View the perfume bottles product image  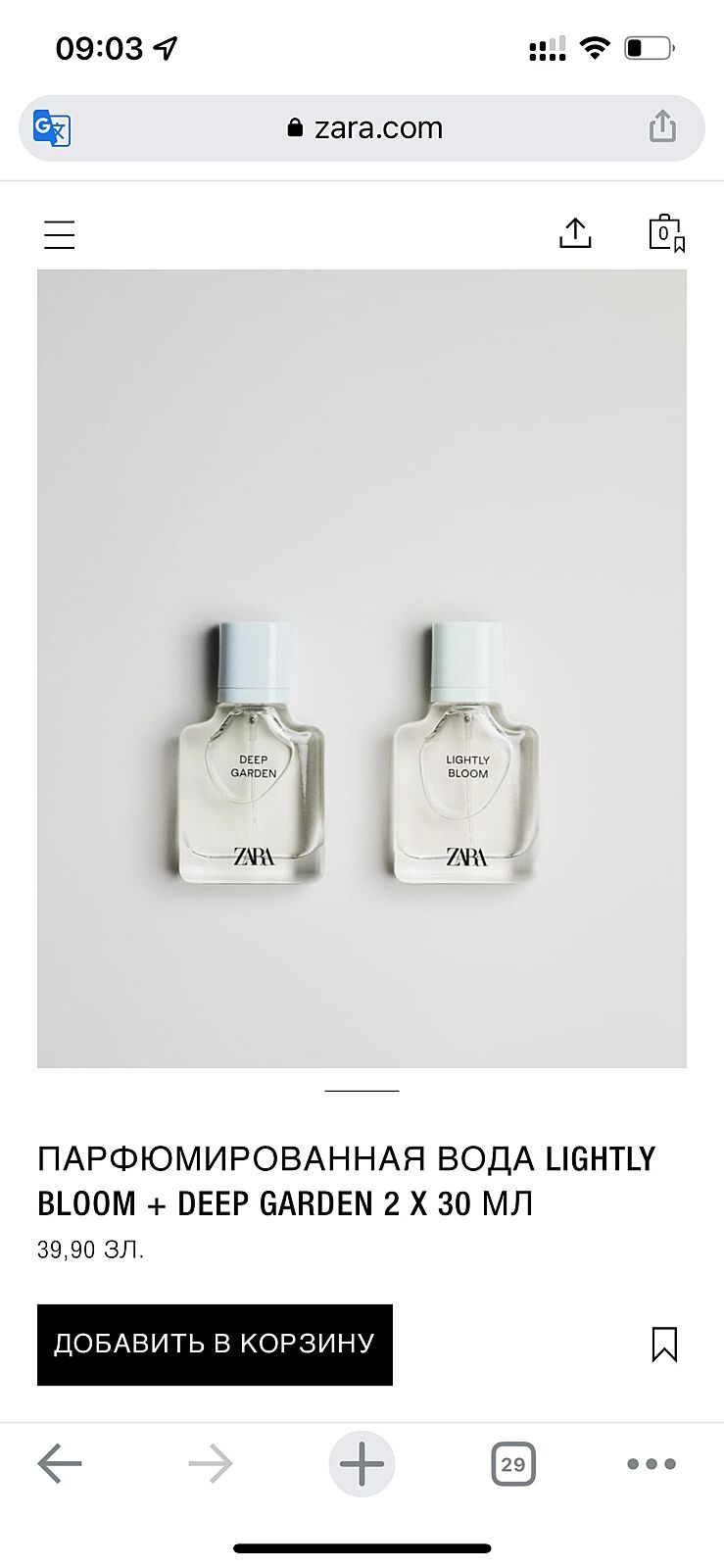362,668
